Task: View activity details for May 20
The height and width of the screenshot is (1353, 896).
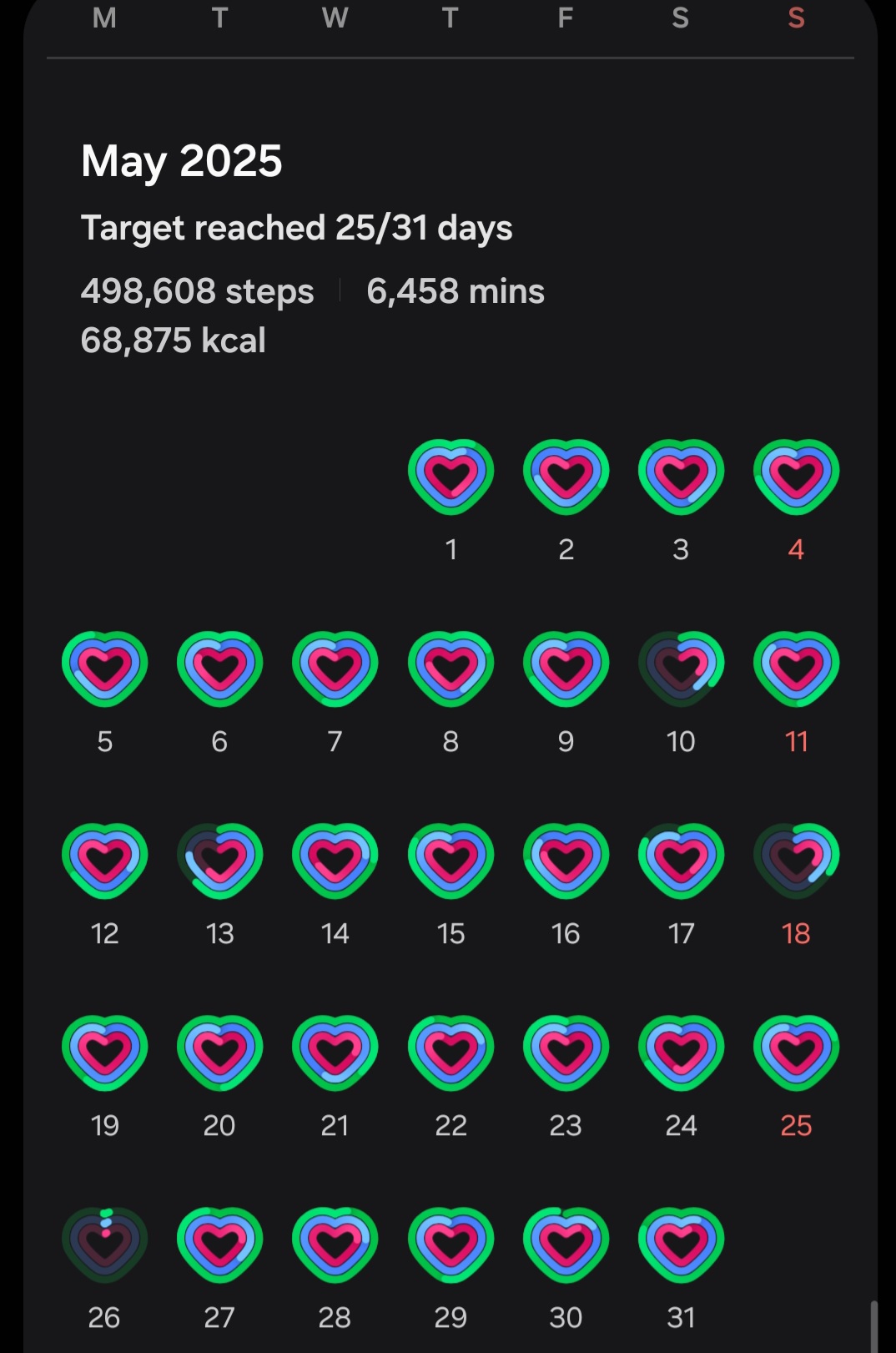Action: 220,1053
